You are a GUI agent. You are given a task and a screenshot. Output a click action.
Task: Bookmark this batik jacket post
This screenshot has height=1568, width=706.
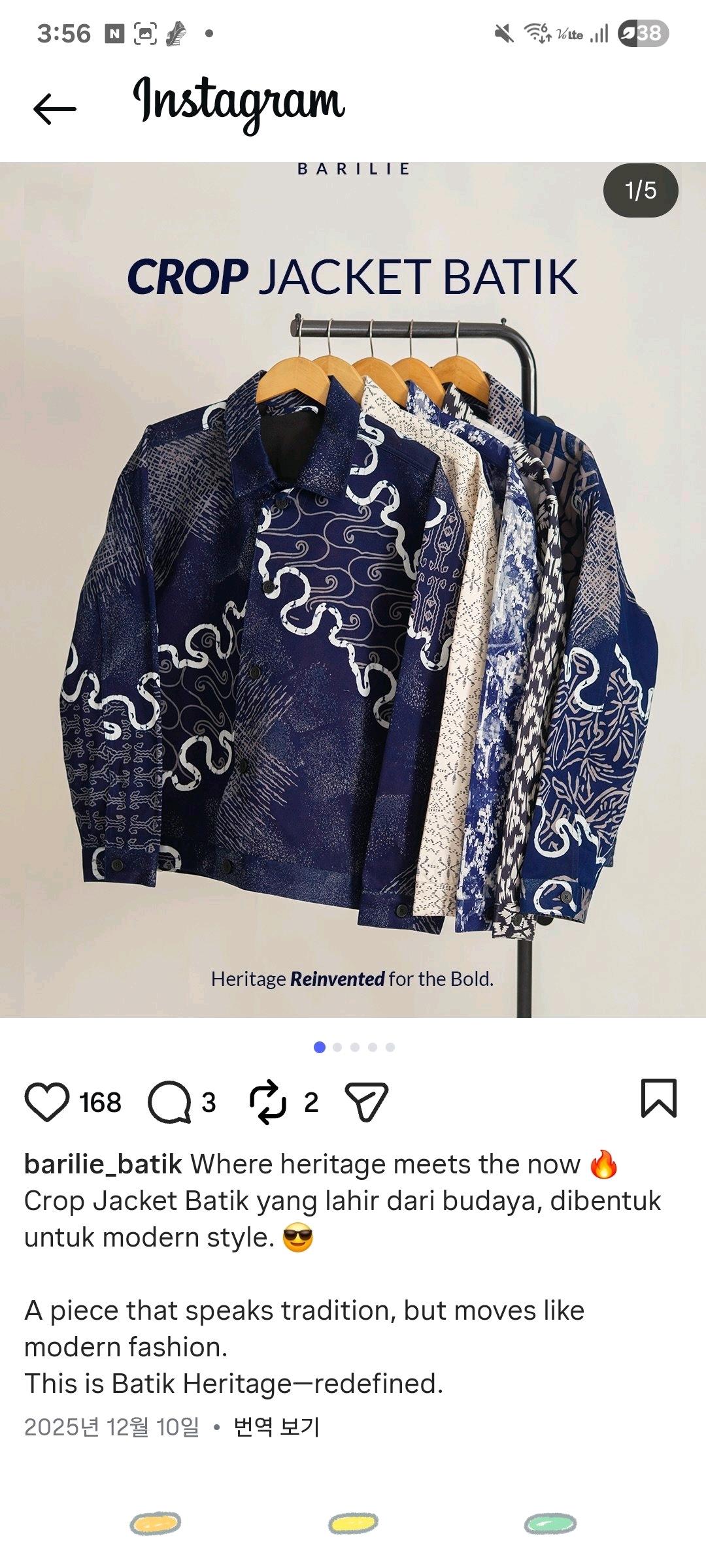658,1098
